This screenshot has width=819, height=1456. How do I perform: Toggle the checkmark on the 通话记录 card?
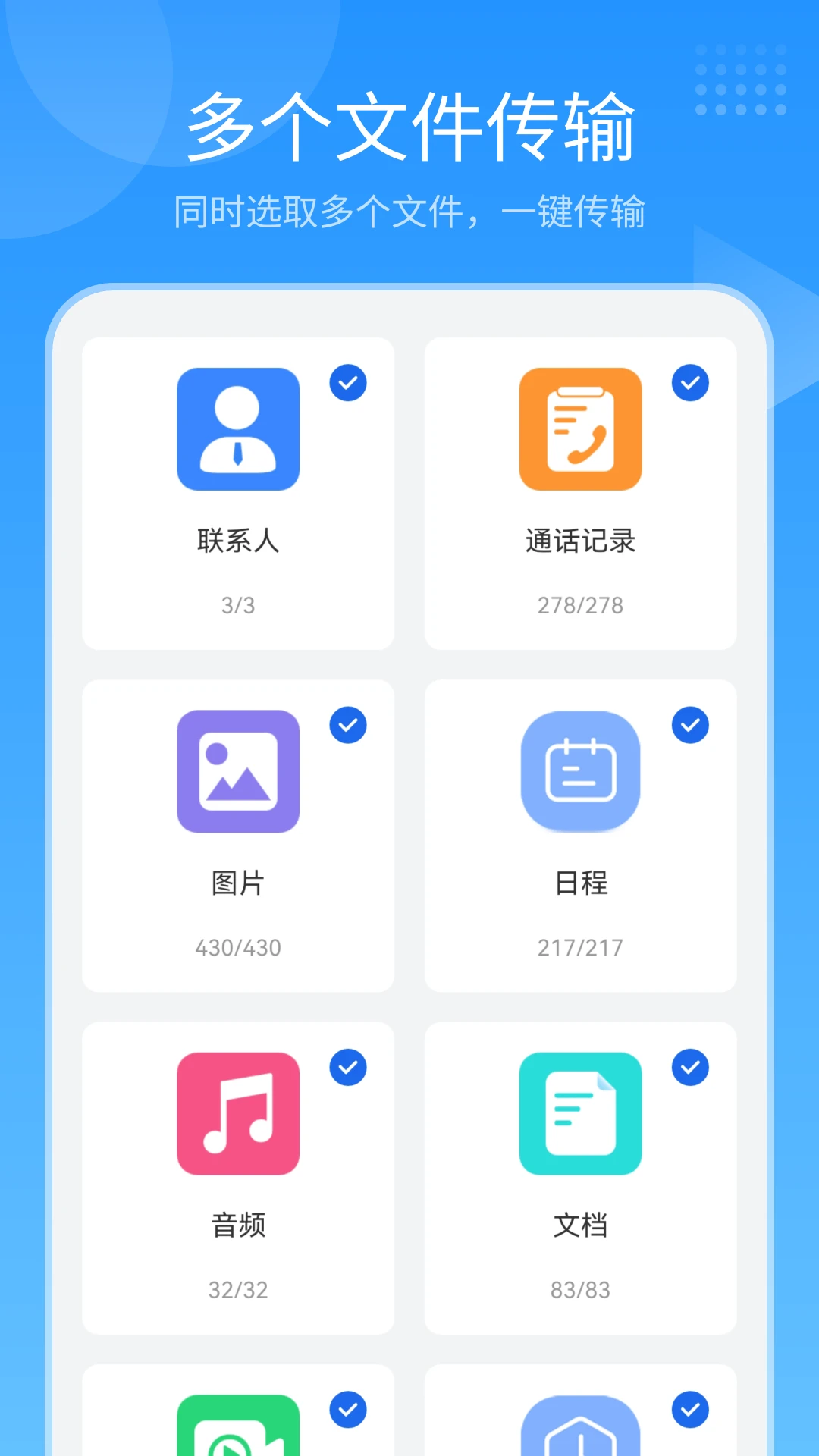point(689,383)
